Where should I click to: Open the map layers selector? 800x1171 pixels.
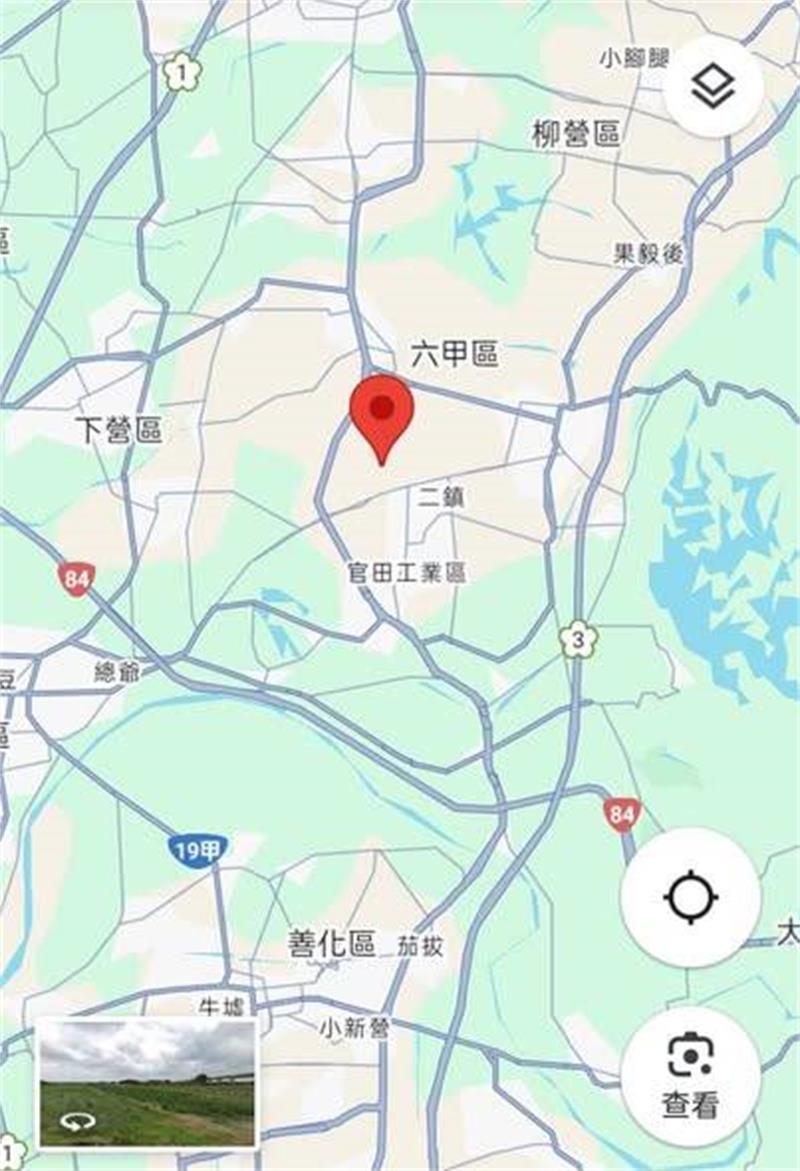[x=713, y=88]
